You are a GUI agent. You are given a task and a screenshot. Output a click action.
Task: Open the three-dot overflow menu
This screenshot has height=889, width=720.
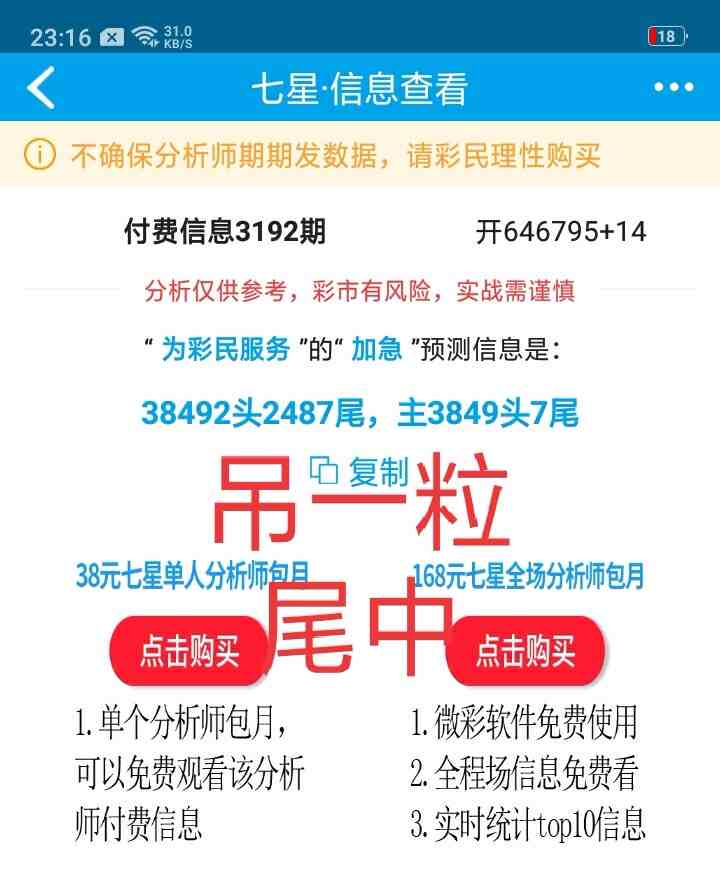click(673, 88)
